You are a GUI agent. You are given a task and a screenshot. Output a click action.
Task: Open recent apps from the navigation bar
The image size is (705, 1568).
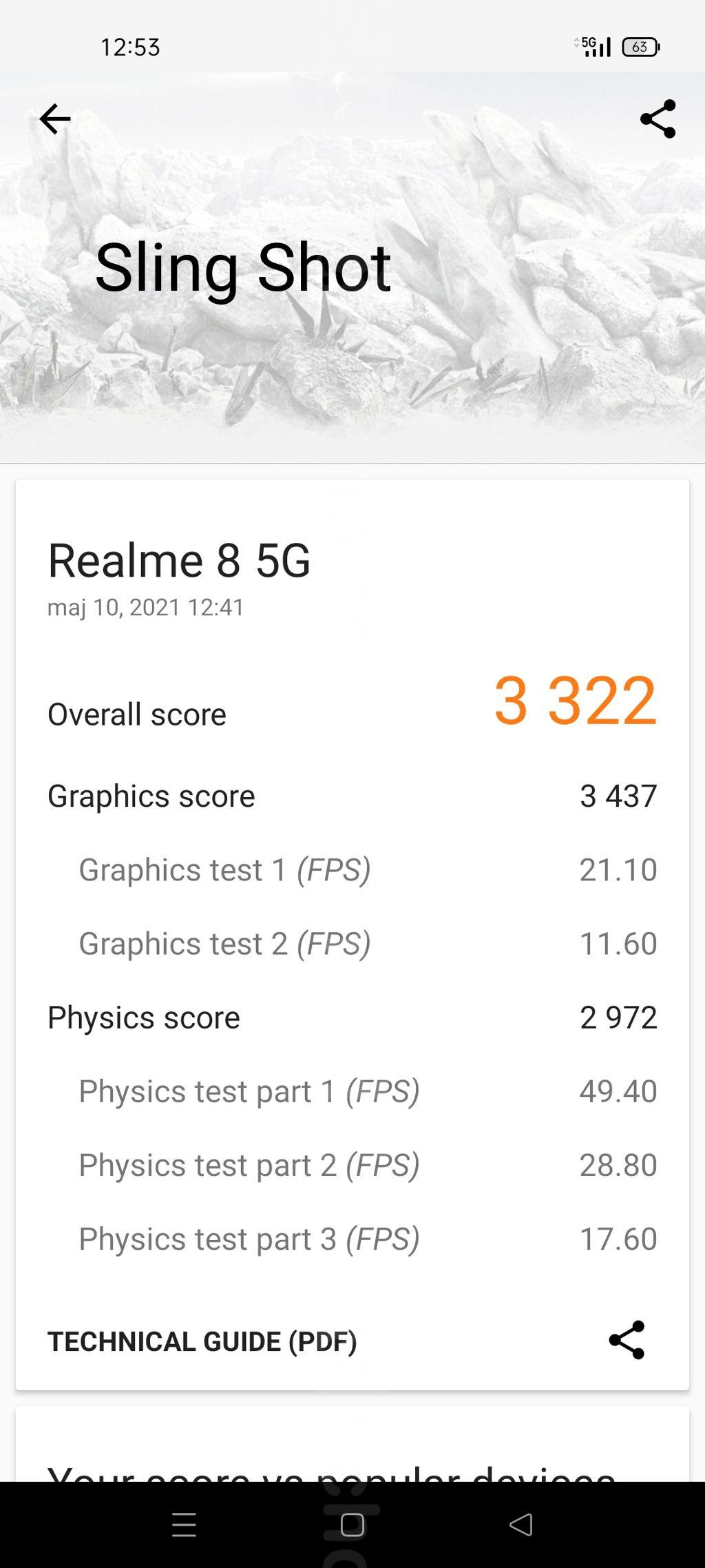point(184,1525)
